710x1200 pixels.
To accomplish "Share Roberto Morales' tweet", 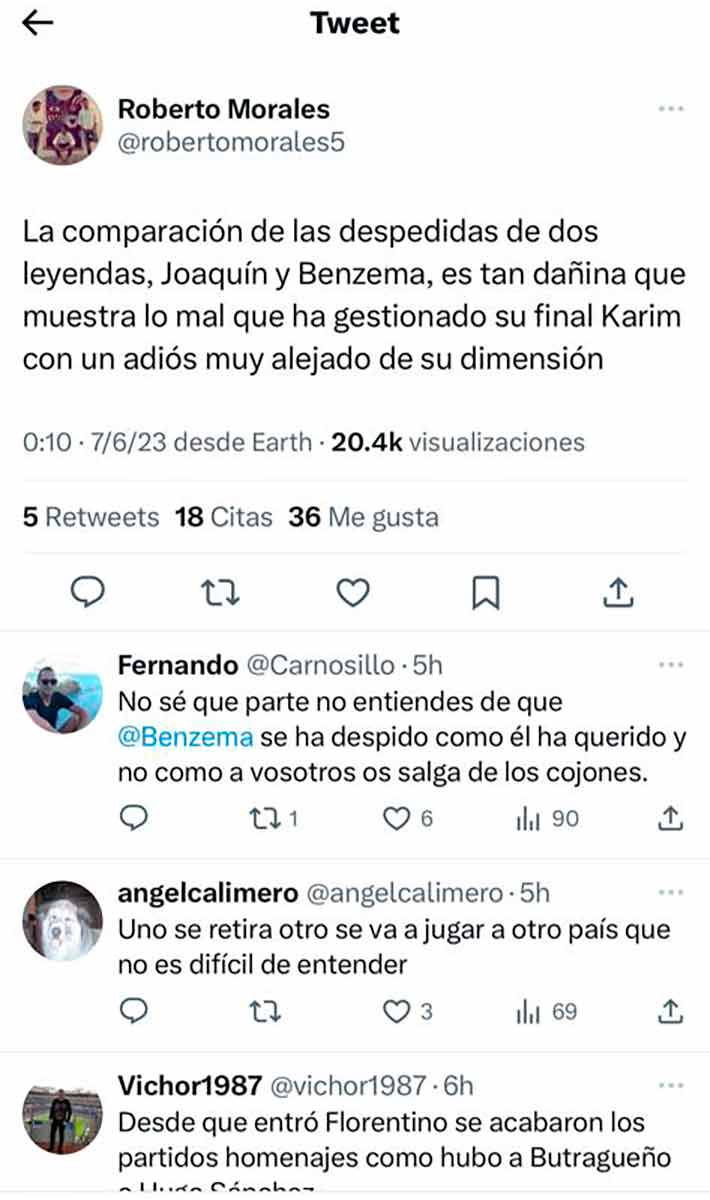I will tap(619, 594).
